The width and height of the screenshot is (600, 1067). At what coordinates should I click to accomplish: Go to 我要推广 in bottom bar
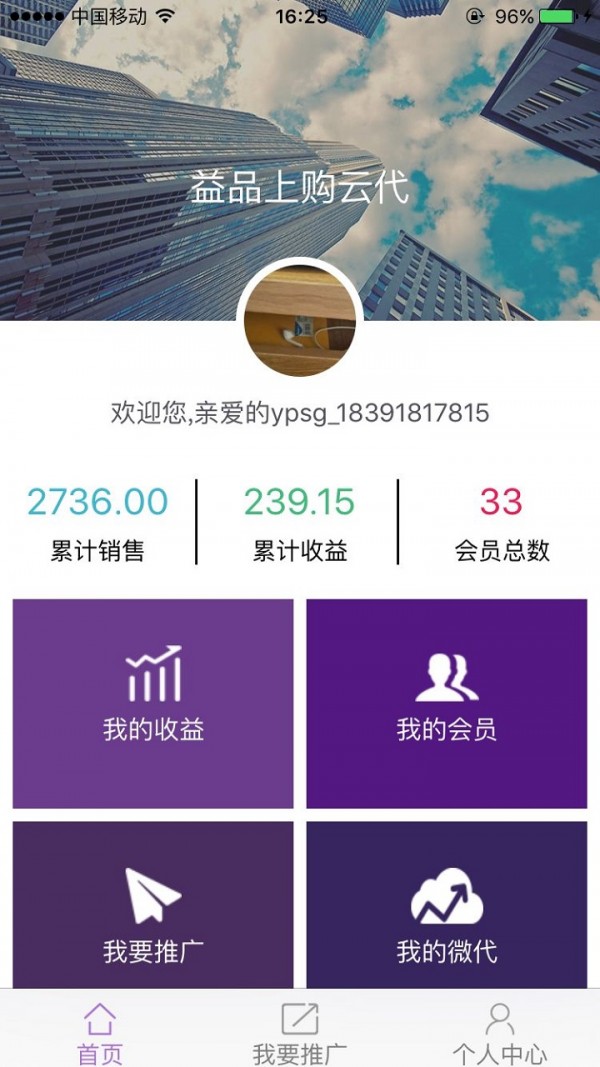[x=300, y=1032]
